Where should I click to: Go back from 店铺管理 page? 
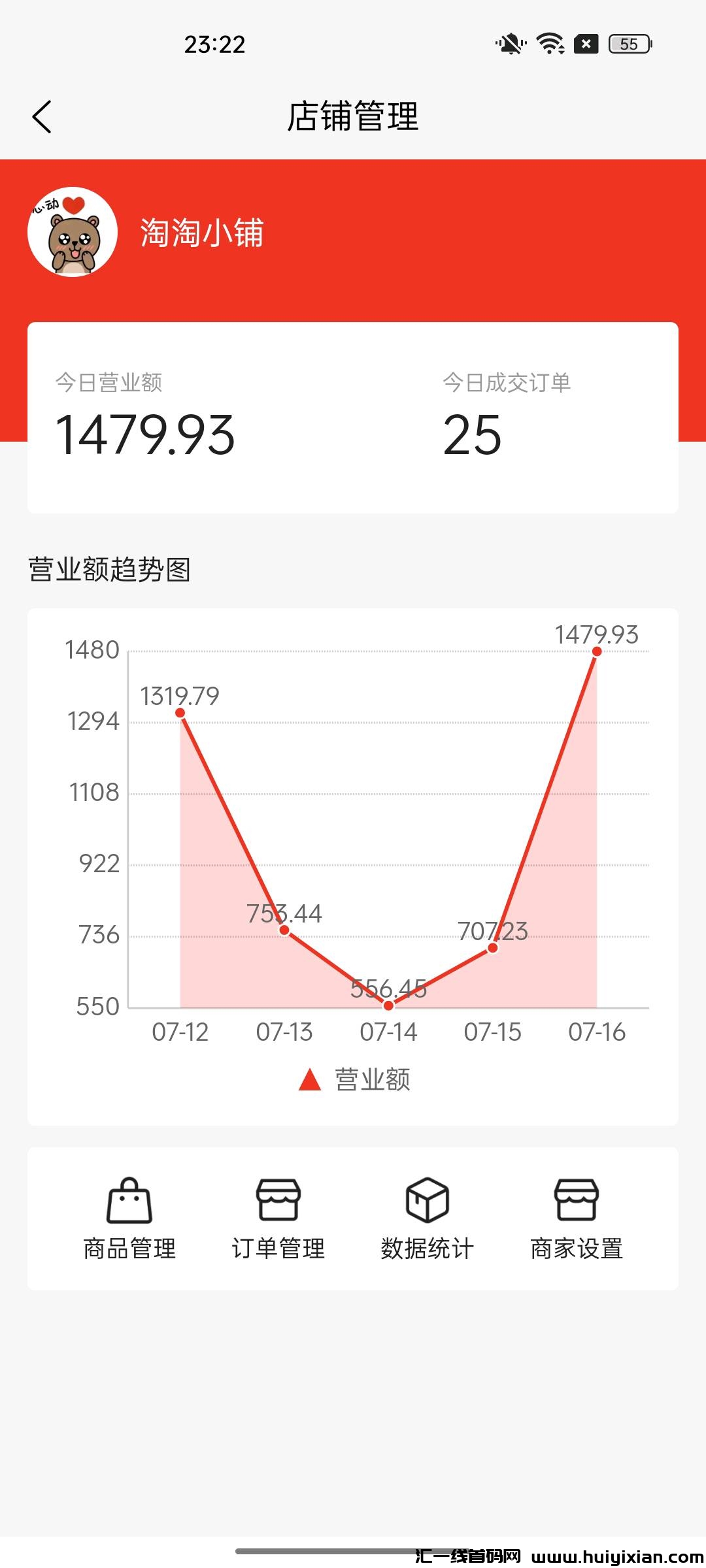(42, 118)
